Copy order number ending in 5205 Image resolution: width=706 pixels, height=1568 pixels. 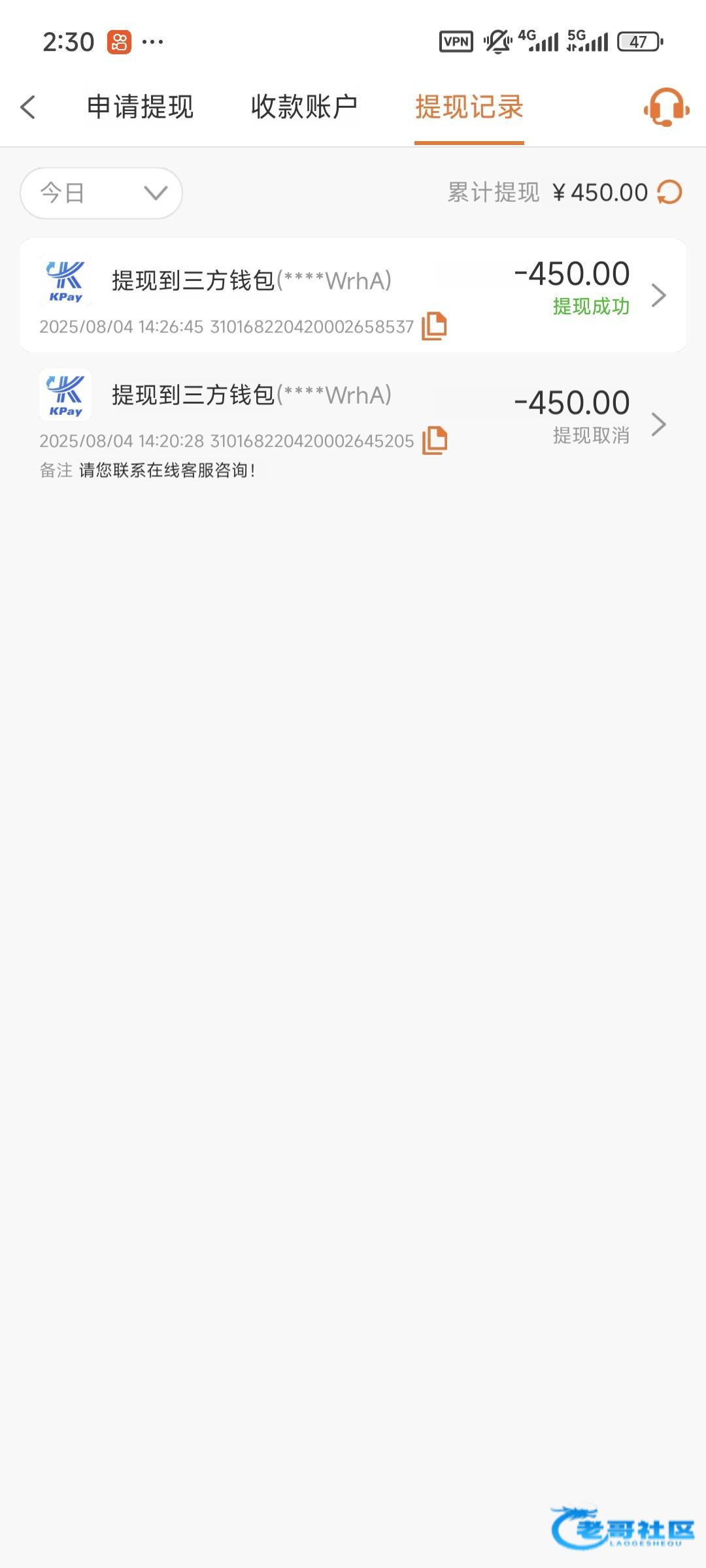click(x=434, y=440)
